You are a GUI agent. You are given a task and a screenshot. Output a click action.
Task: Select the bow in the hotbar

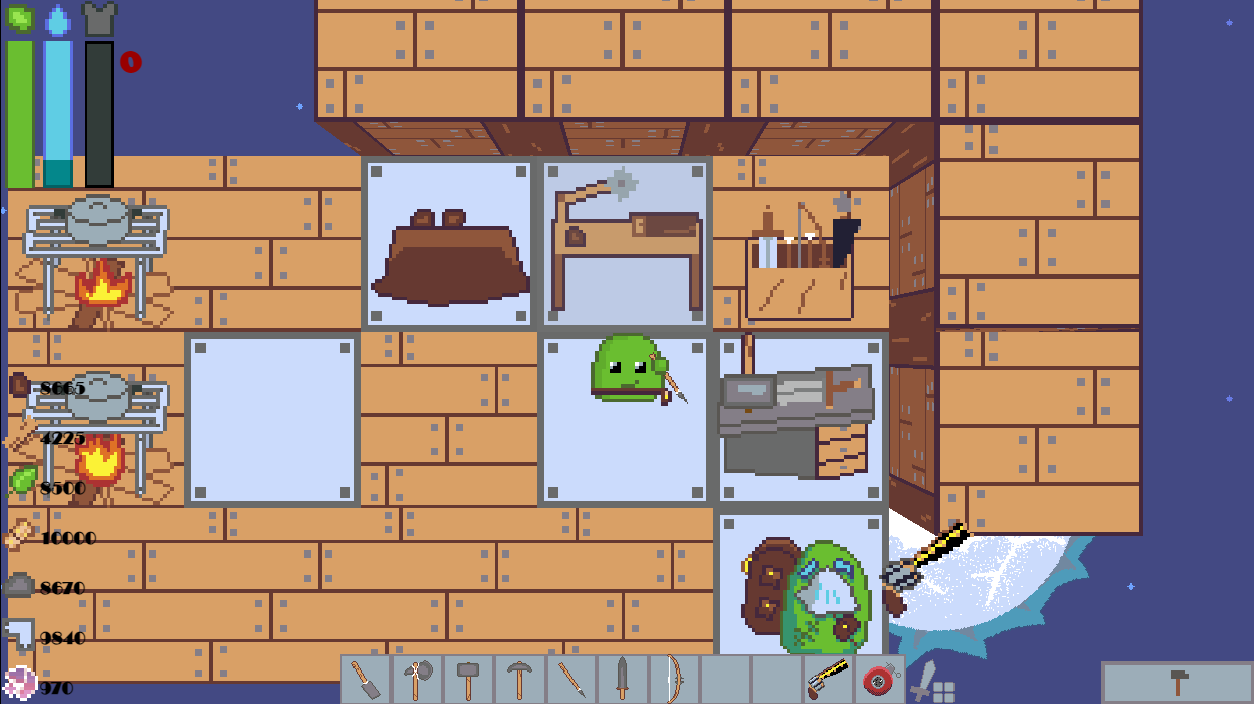tap(674, 680)
